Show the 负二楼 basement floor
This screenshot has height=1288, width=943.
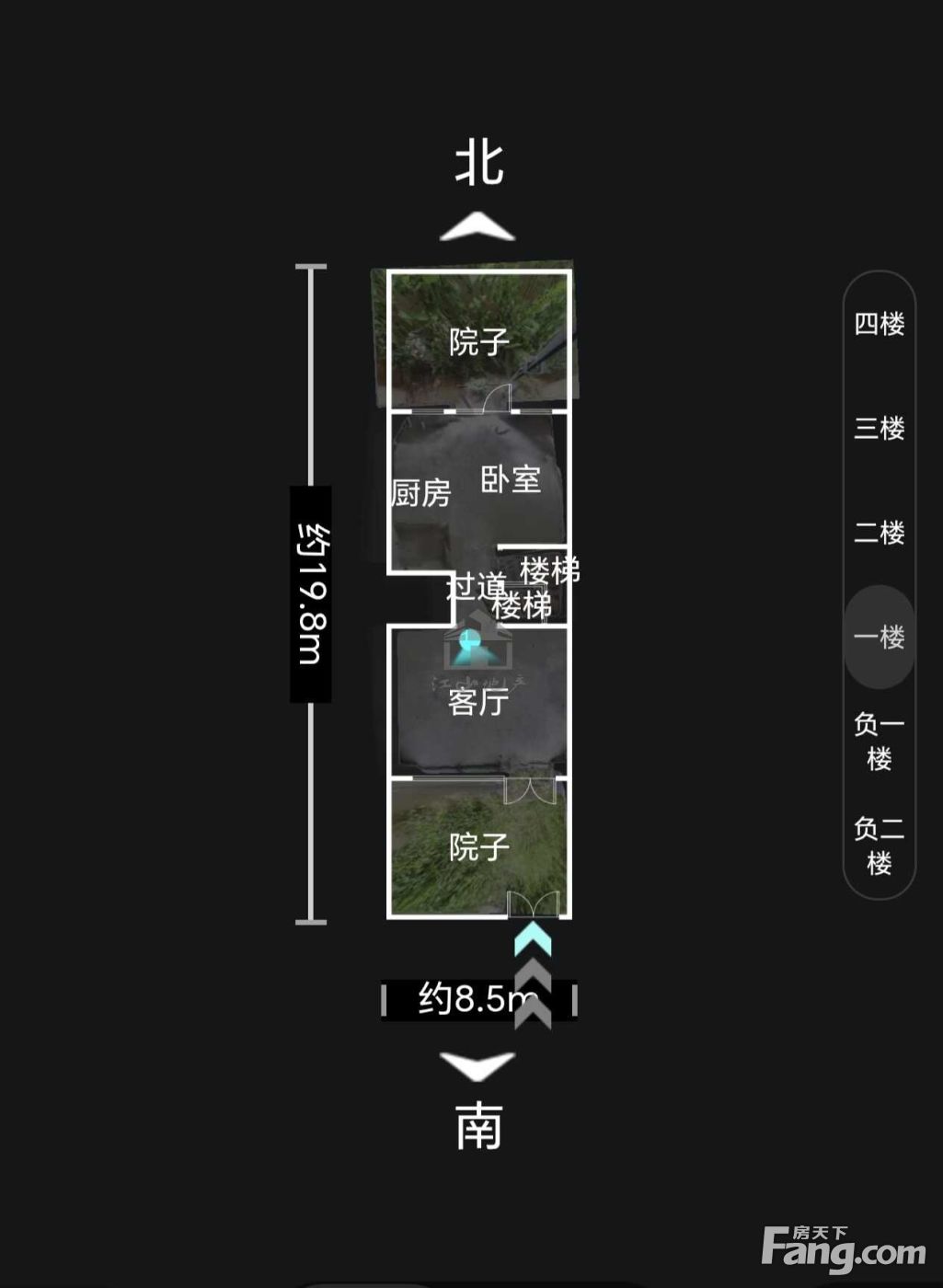(x=880, y=845)
